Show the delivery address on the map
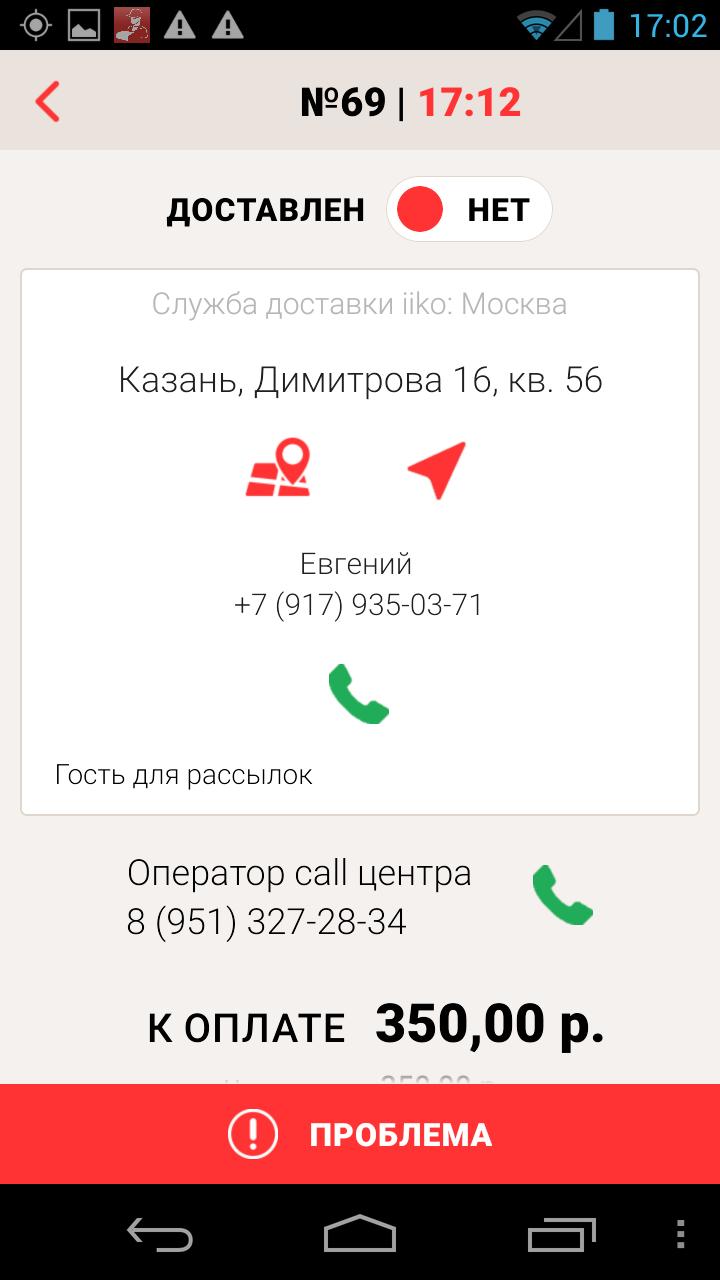720x1280 pixels. tap(279, 469)
